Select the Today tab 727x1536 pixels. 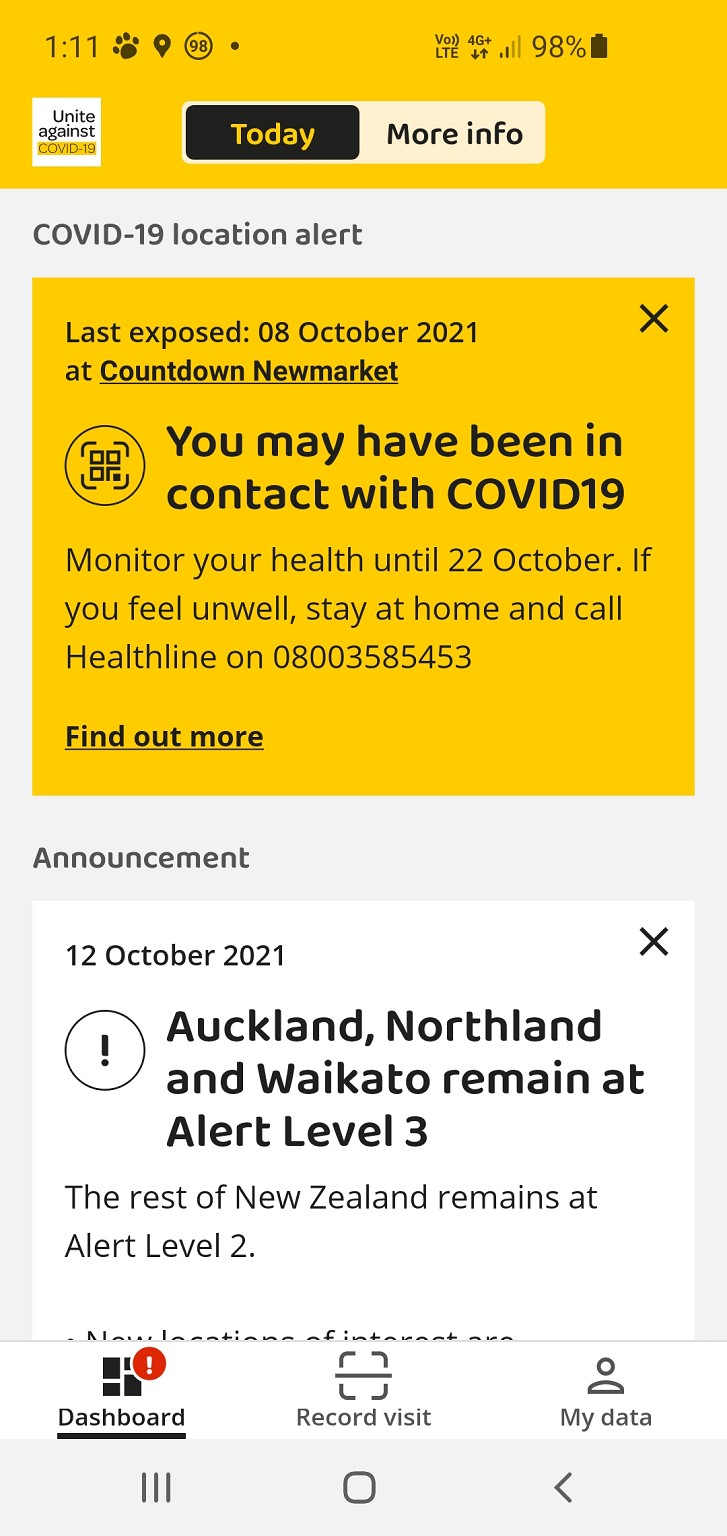tap(272, 133)
